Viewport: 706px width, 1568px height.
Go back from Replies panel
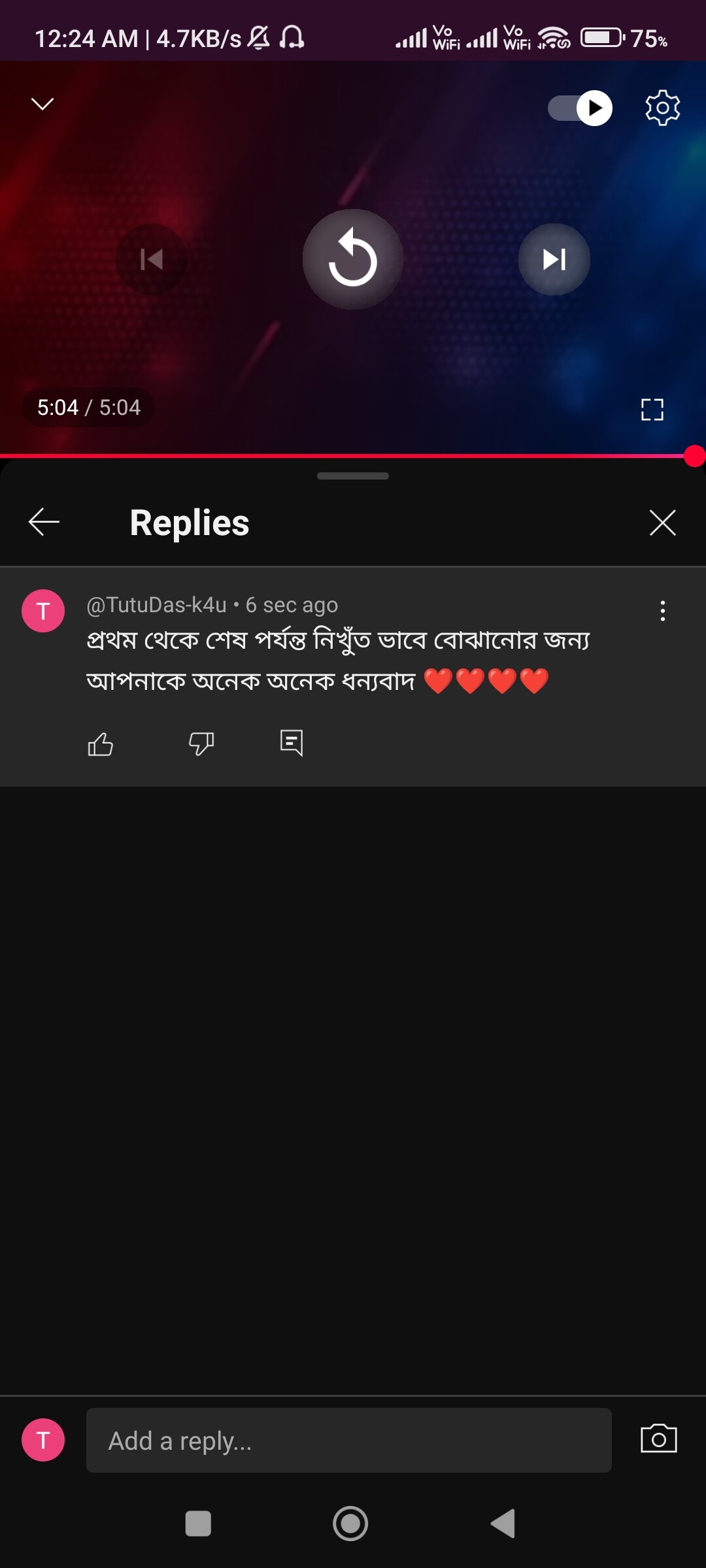coord(44,522)
